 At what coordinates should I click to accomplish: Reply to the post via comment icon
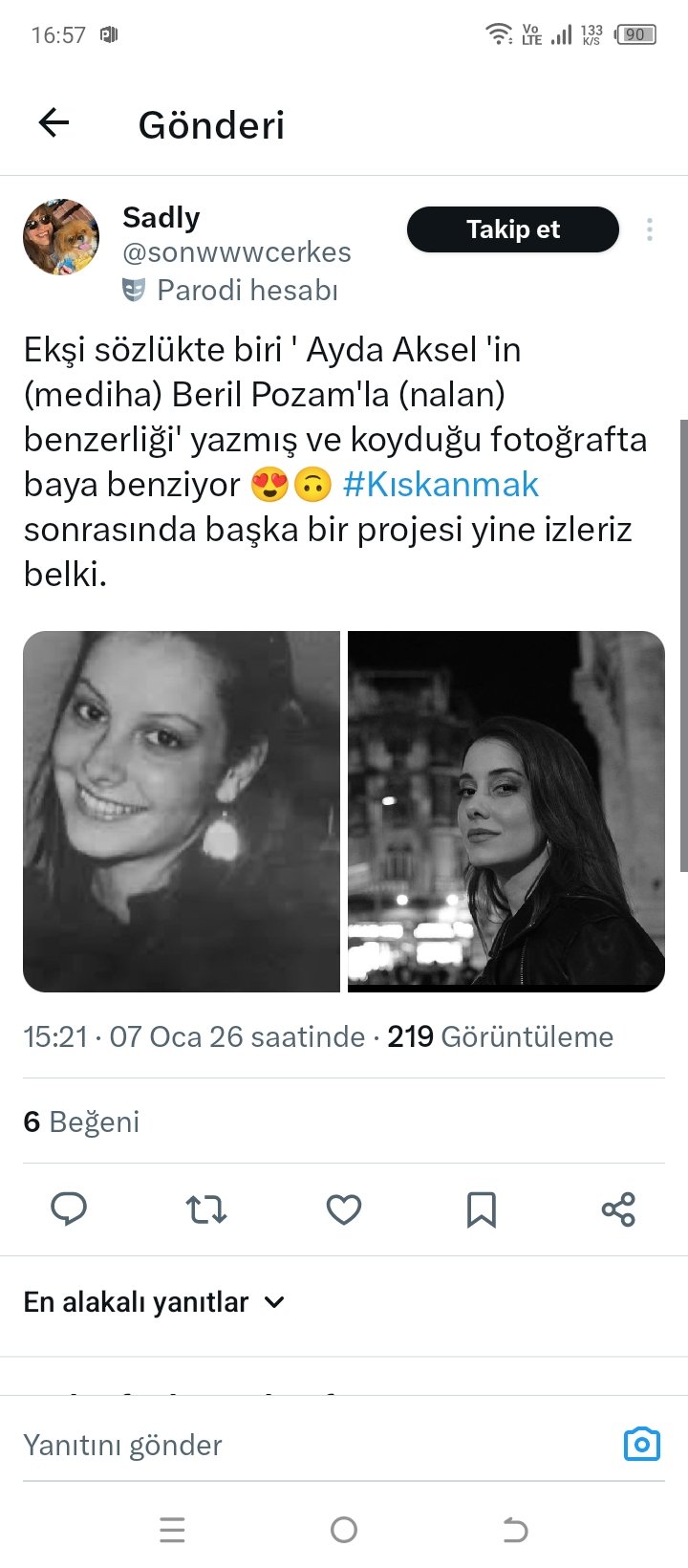(69, 1209)
